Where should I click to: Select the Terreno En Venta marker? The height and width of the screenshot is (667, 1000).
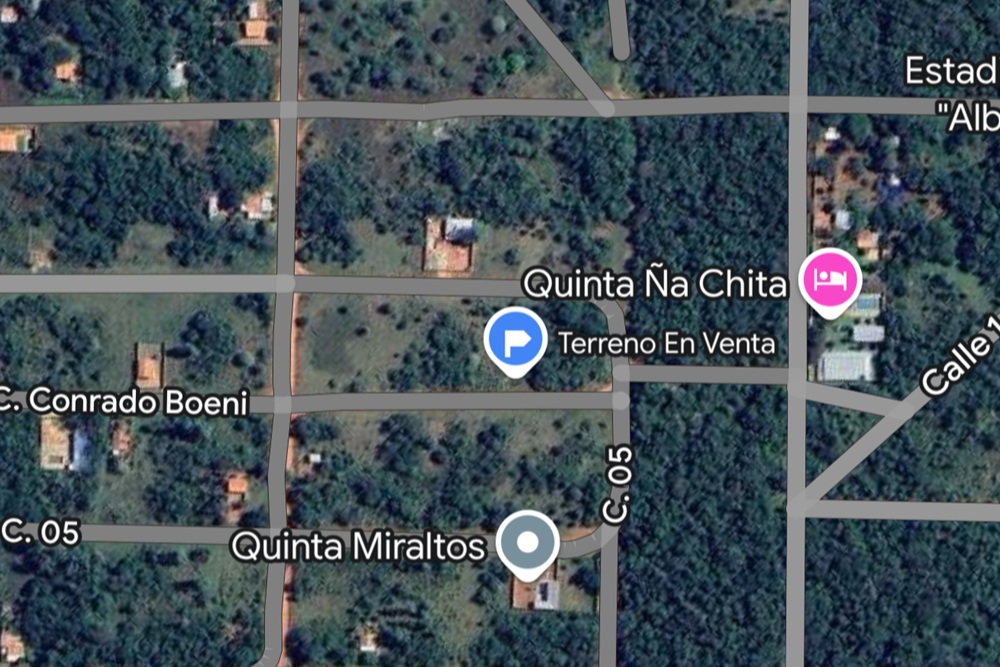point(515,340)
